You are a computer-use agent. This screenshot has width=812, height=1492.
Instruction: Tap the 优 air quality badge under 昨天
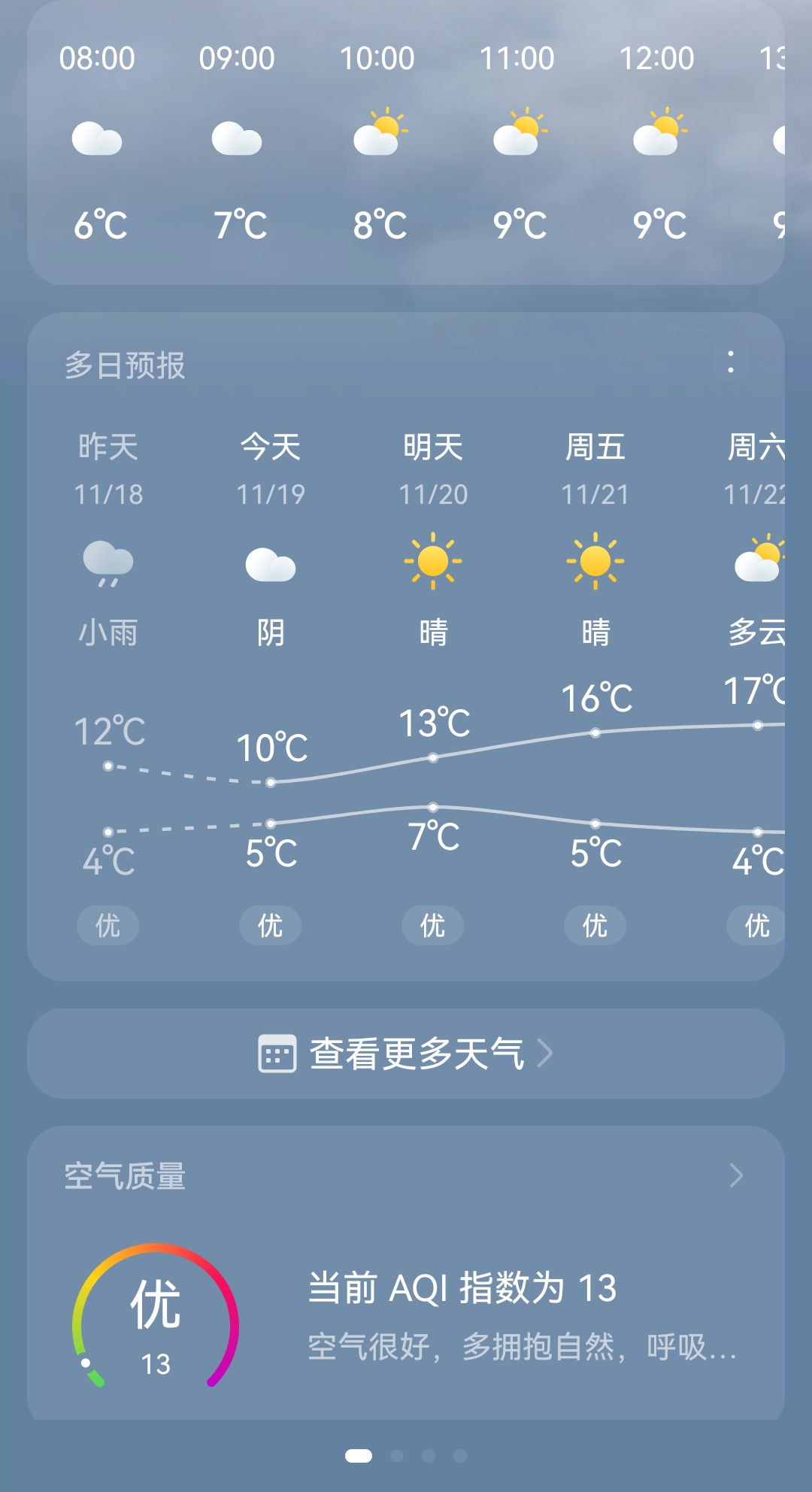108,926
